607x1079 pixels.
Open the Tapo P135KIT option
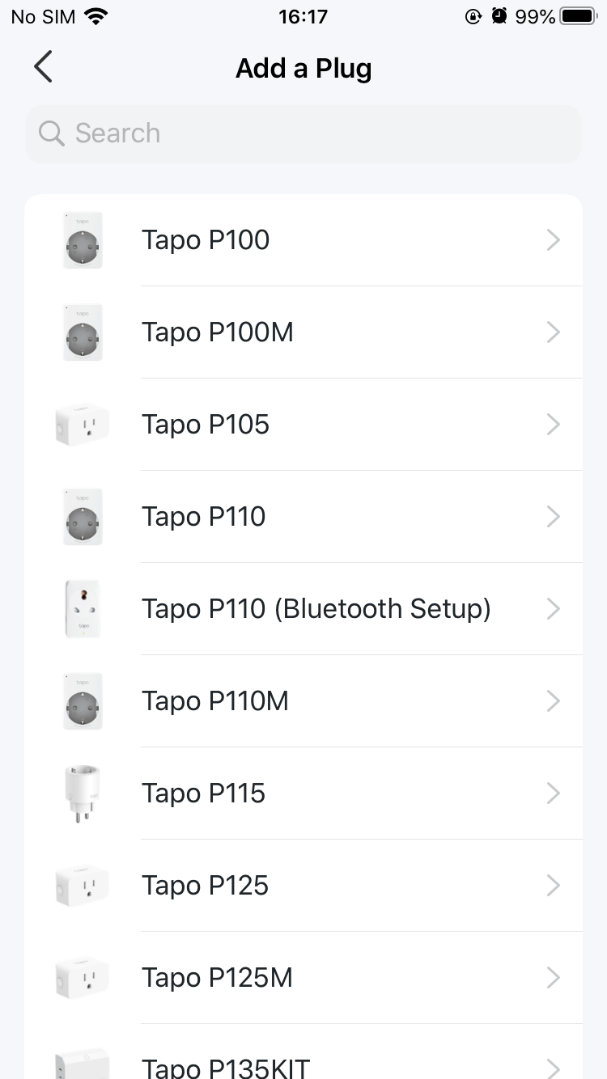304,1052
